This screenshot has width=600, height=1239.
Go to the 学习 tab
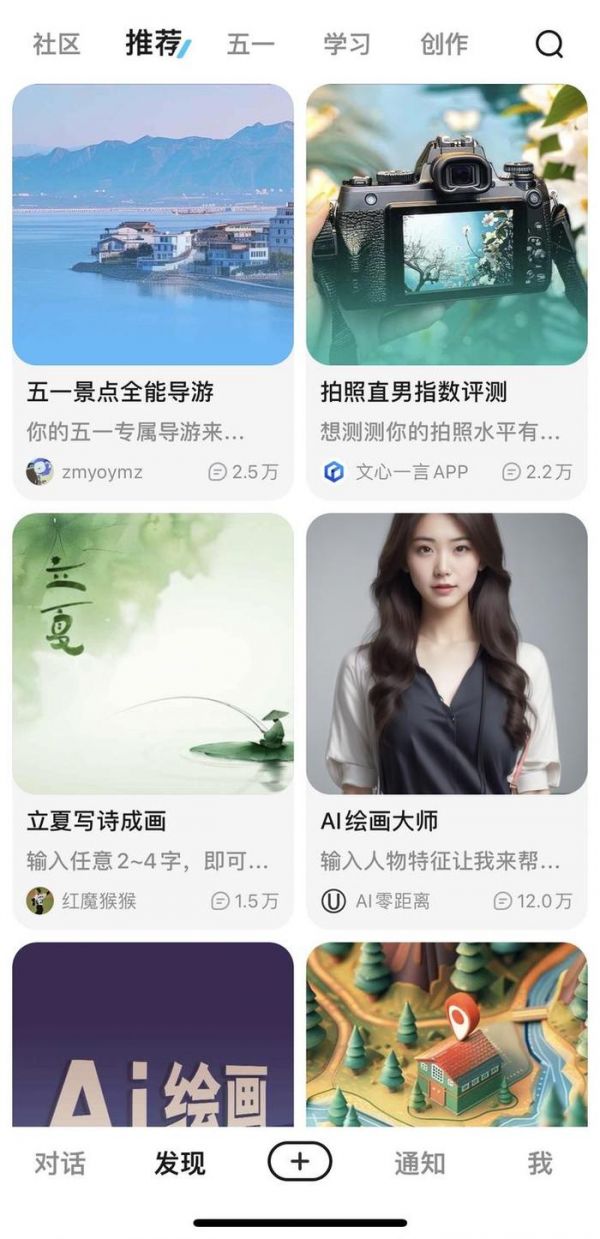coord(347,45)
